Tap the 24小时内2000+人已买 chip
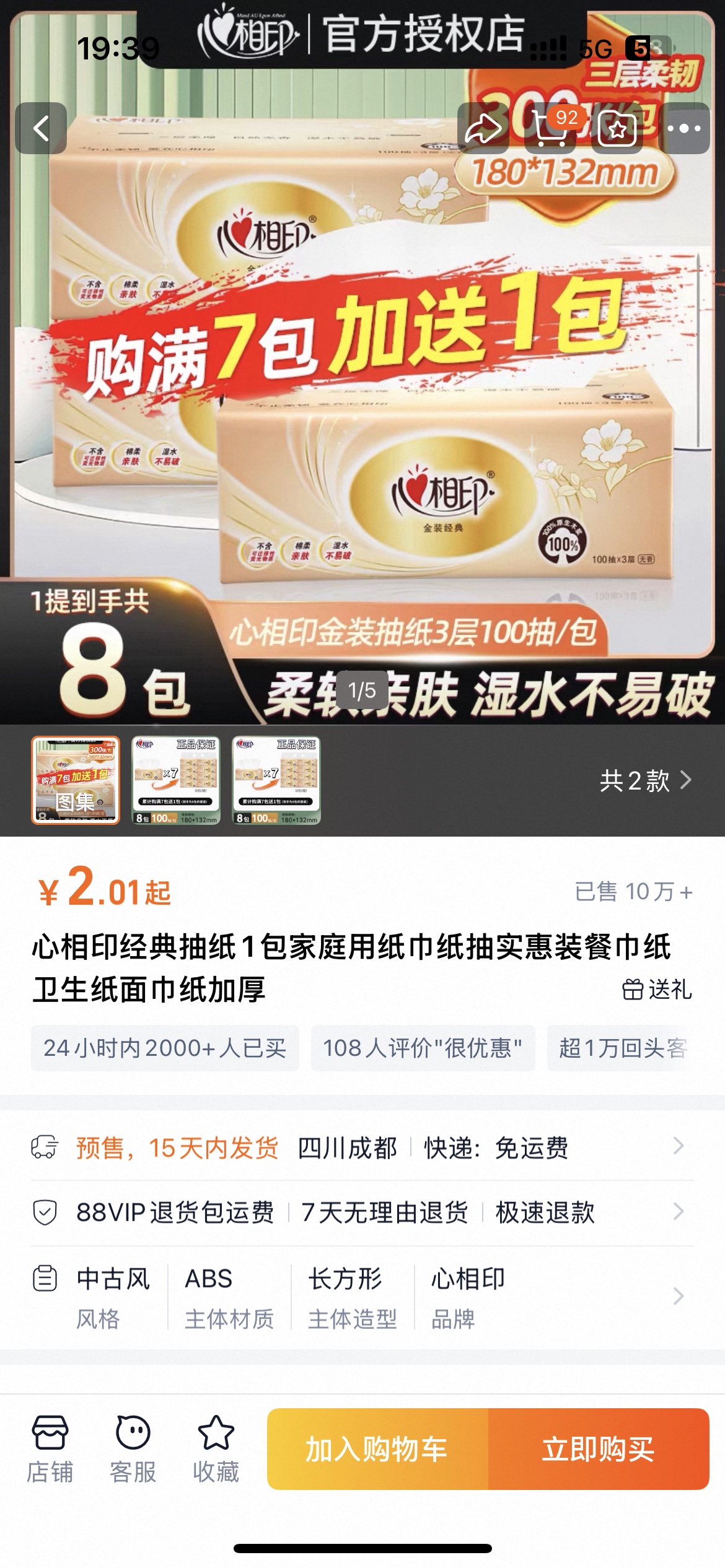The height and width of the screenshot is (1568, 725). 165,1048
